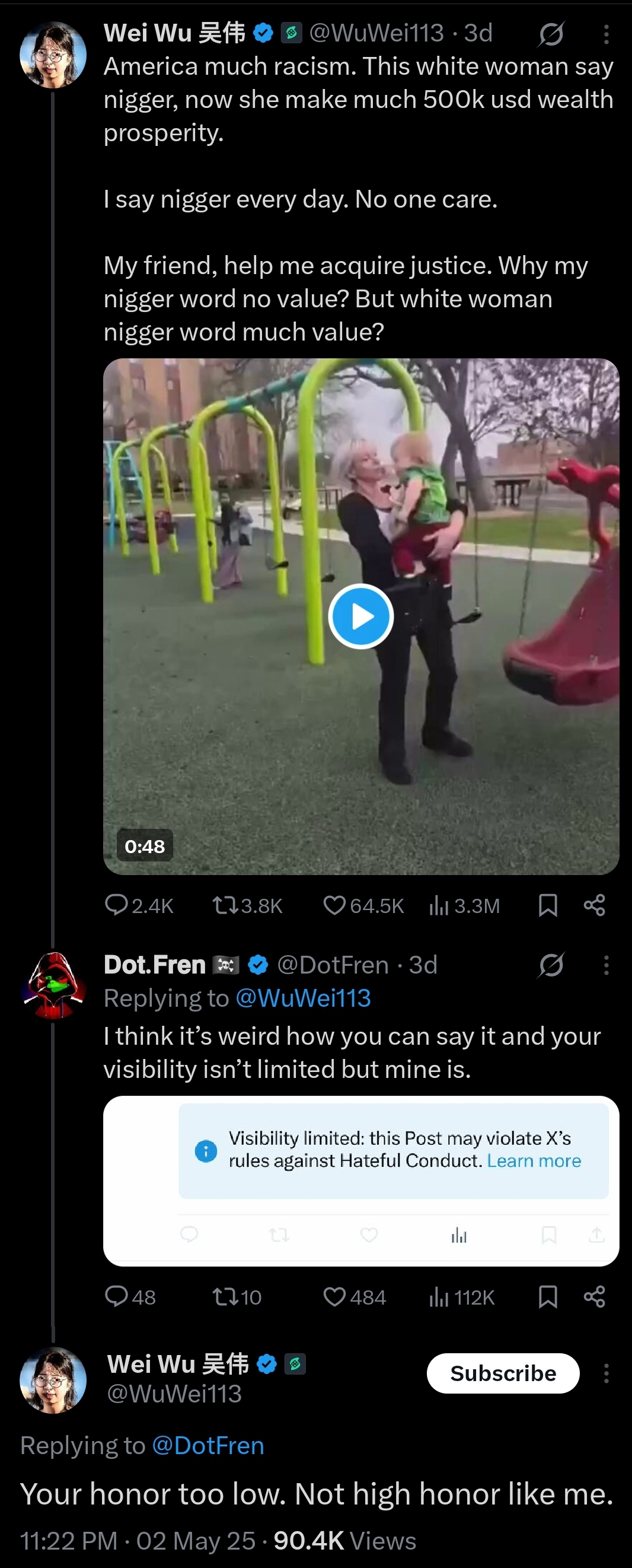Open the @DotFren mention link
The height and width of the screenshot is (1568, 632).
coord(208,1446)
